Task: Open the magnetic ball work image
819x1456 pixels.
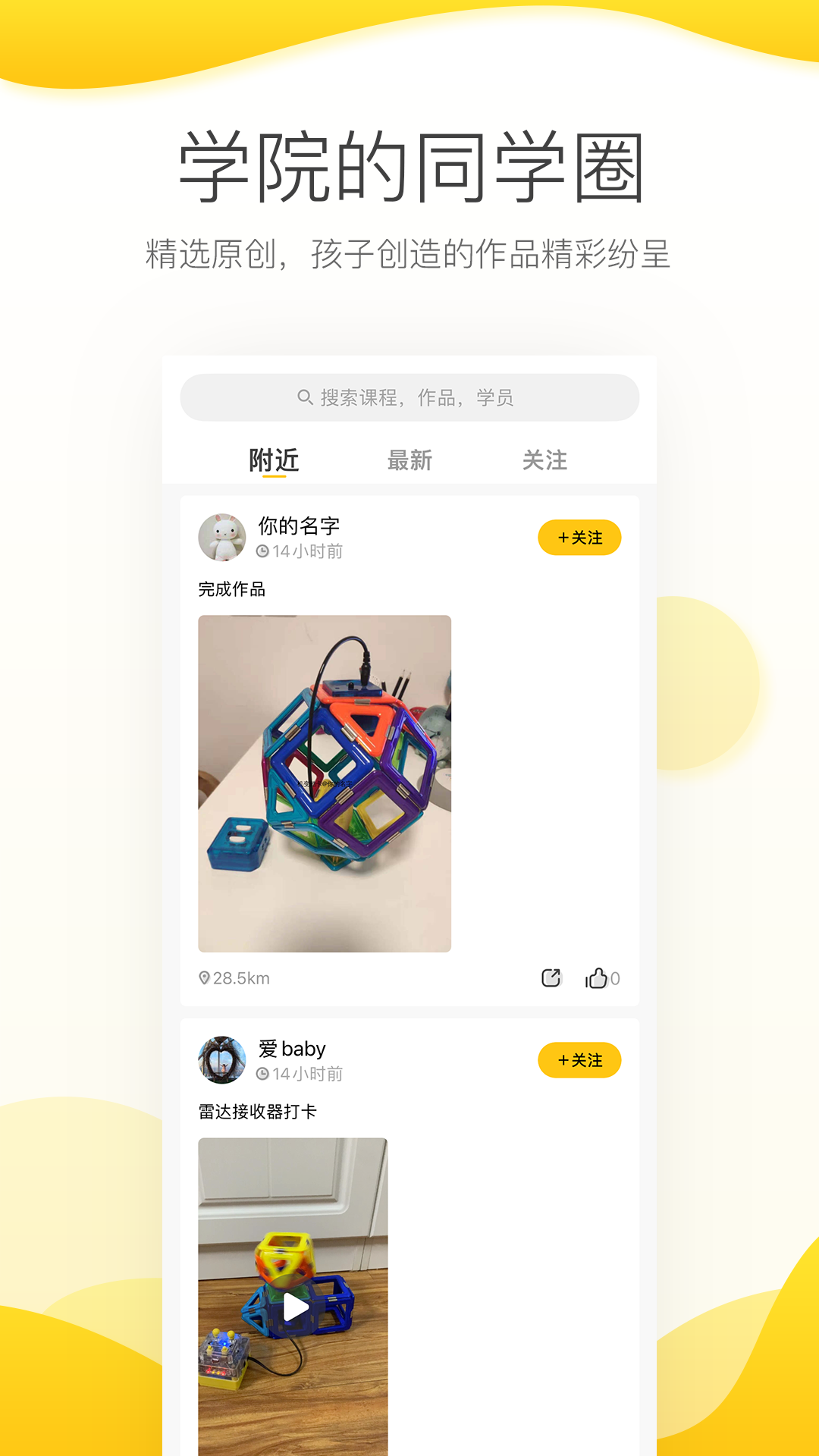Action: (325, 781)
